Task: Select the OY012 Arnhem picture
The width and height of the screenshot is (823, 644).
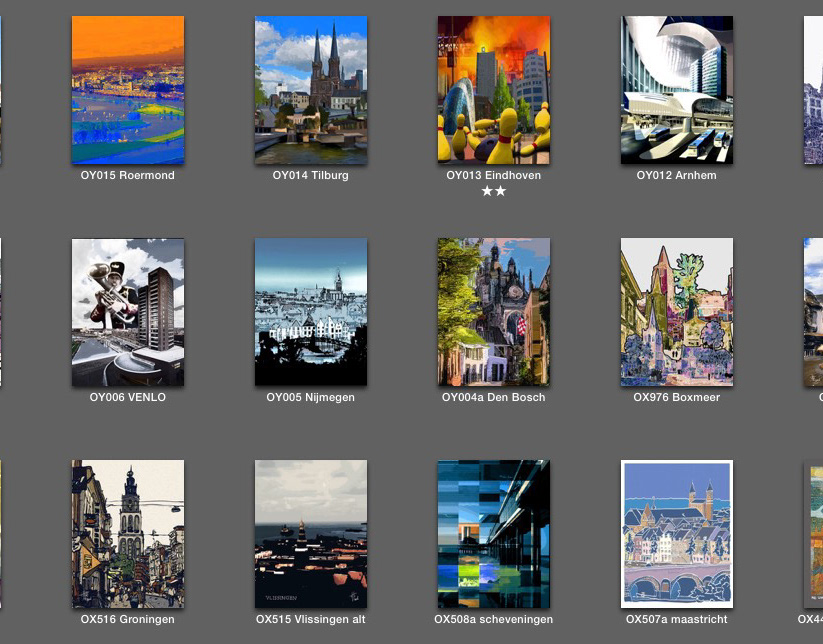Action: [x=677, y=90]
